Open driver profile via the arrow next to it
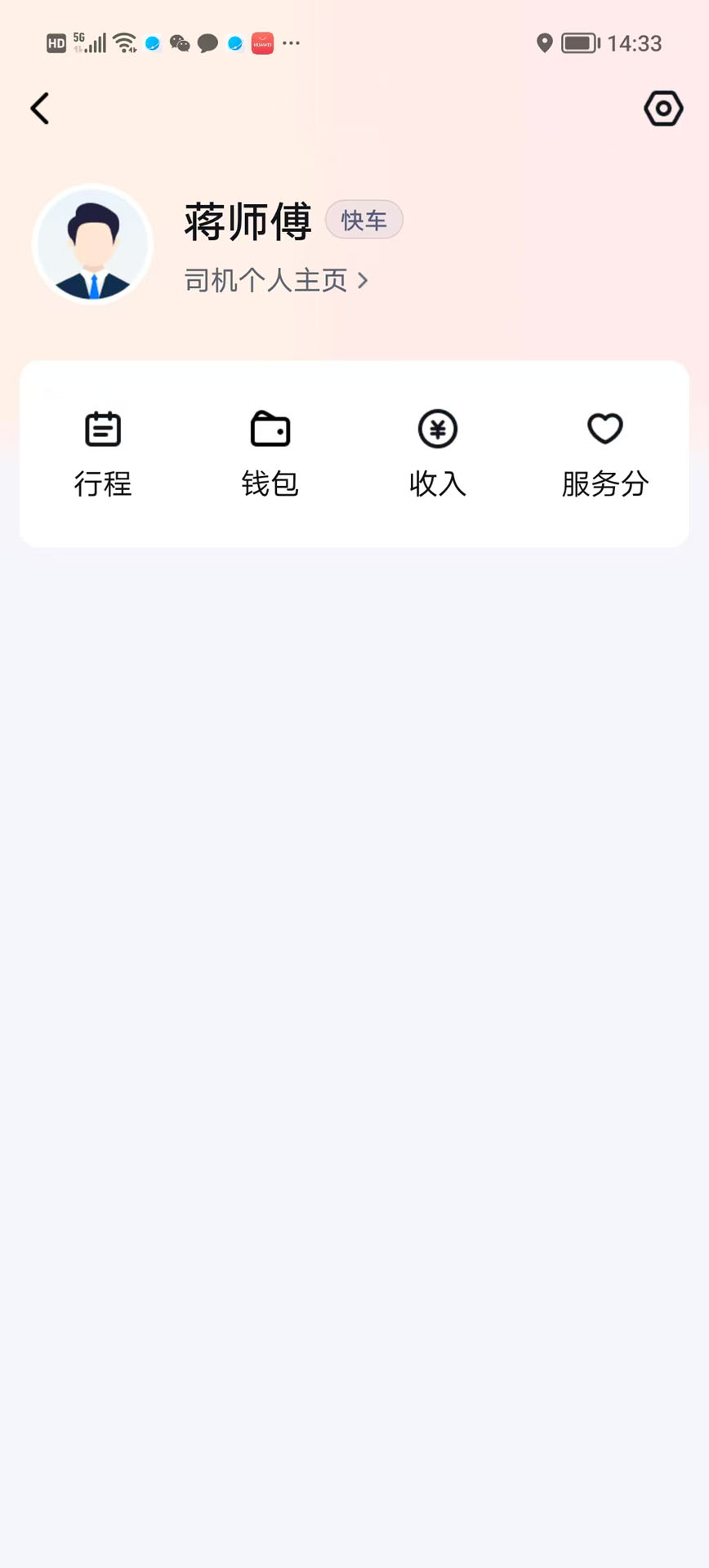709x1568 pixels. click(364, 279)
